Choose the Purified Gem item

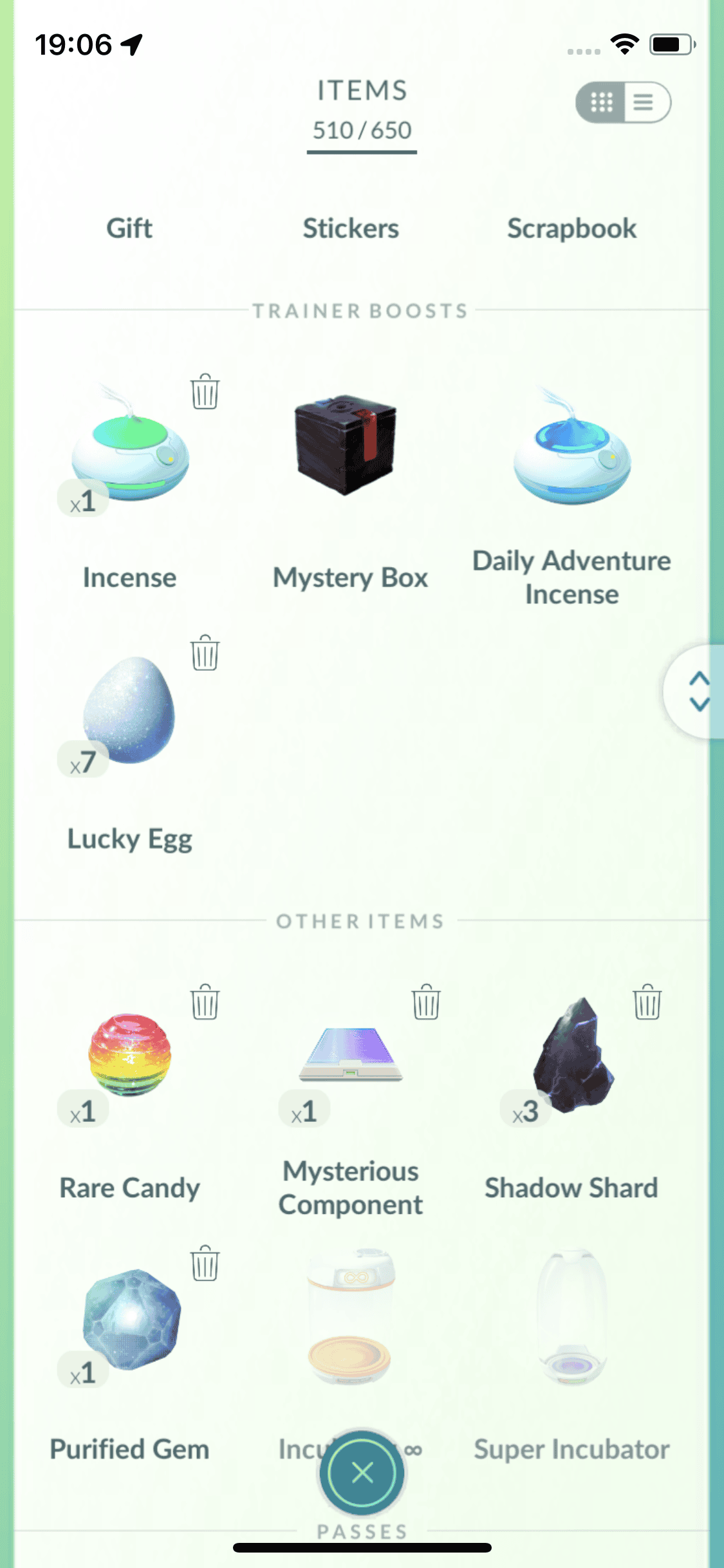pyautogui.click(x=131, y=1320)
